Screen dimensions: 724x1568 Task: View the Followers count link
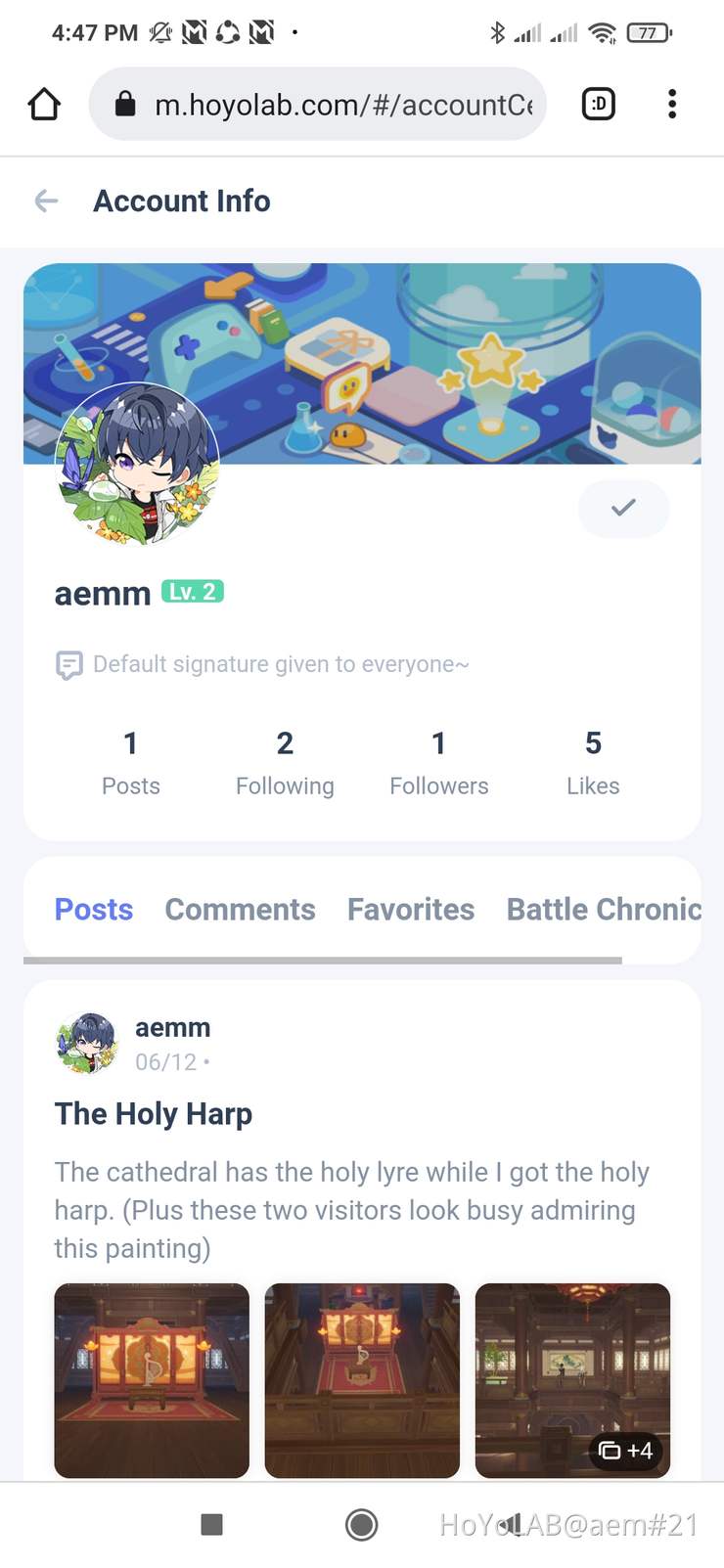[x=438, y=761]
